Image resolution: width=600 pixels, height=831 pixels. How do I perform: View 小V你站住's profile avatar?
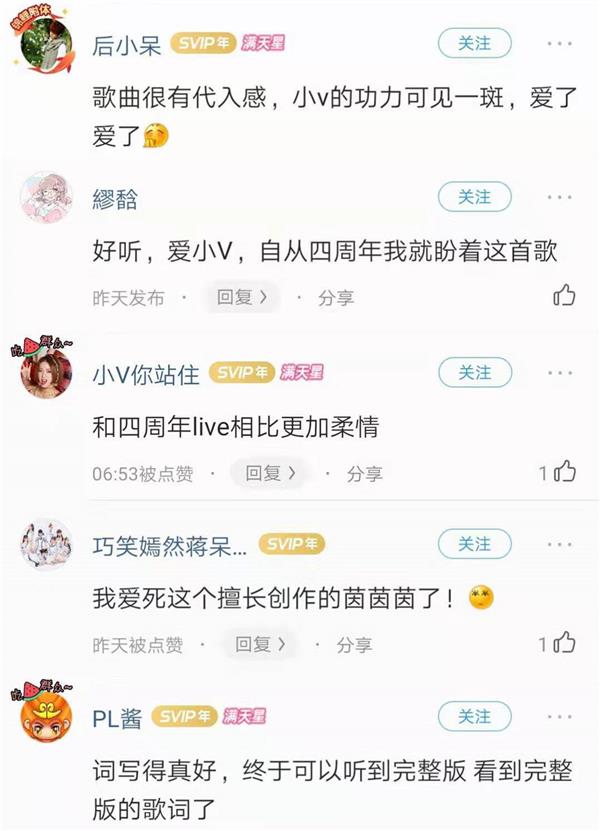[x=46, y=374]
